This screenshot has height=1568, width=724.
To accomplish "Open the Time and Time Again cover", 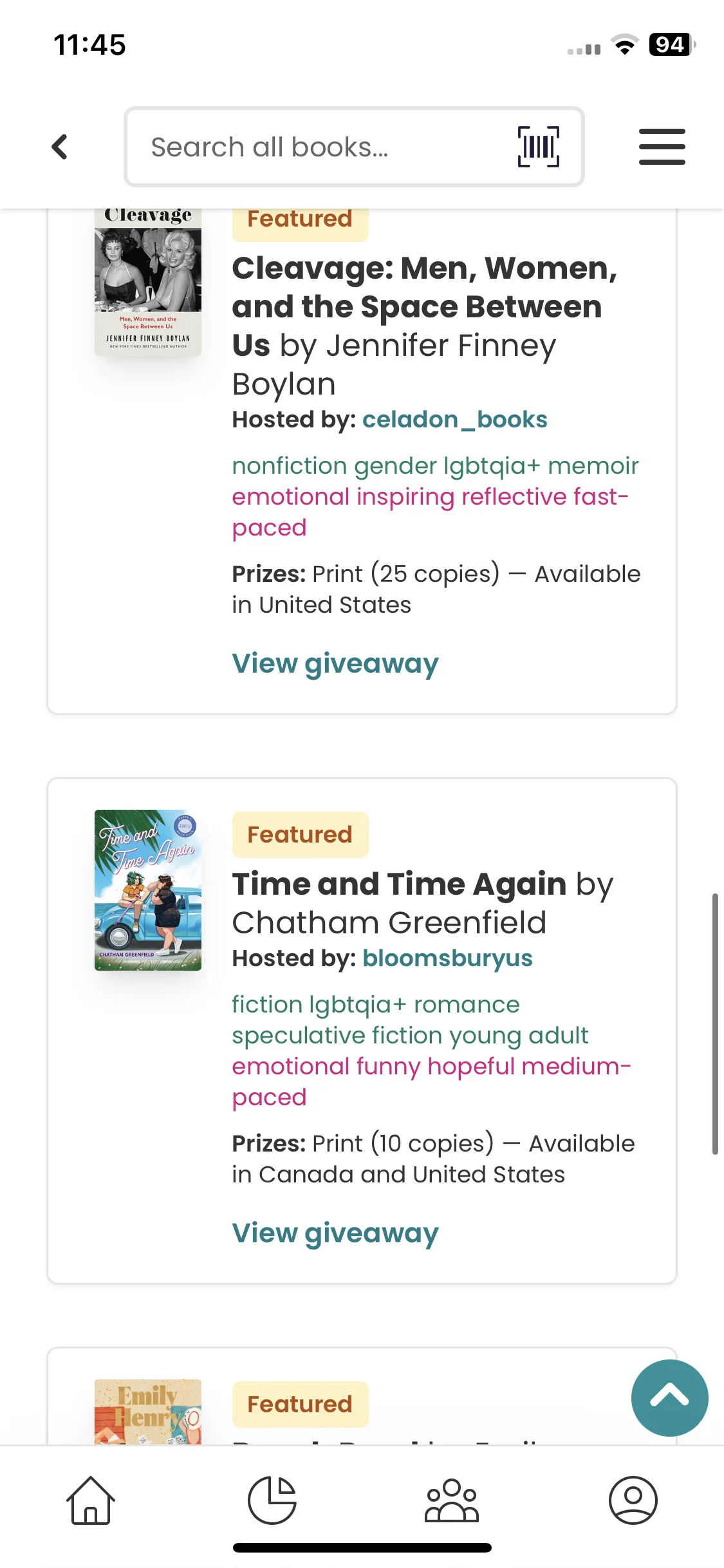I will tap(148, 890).
